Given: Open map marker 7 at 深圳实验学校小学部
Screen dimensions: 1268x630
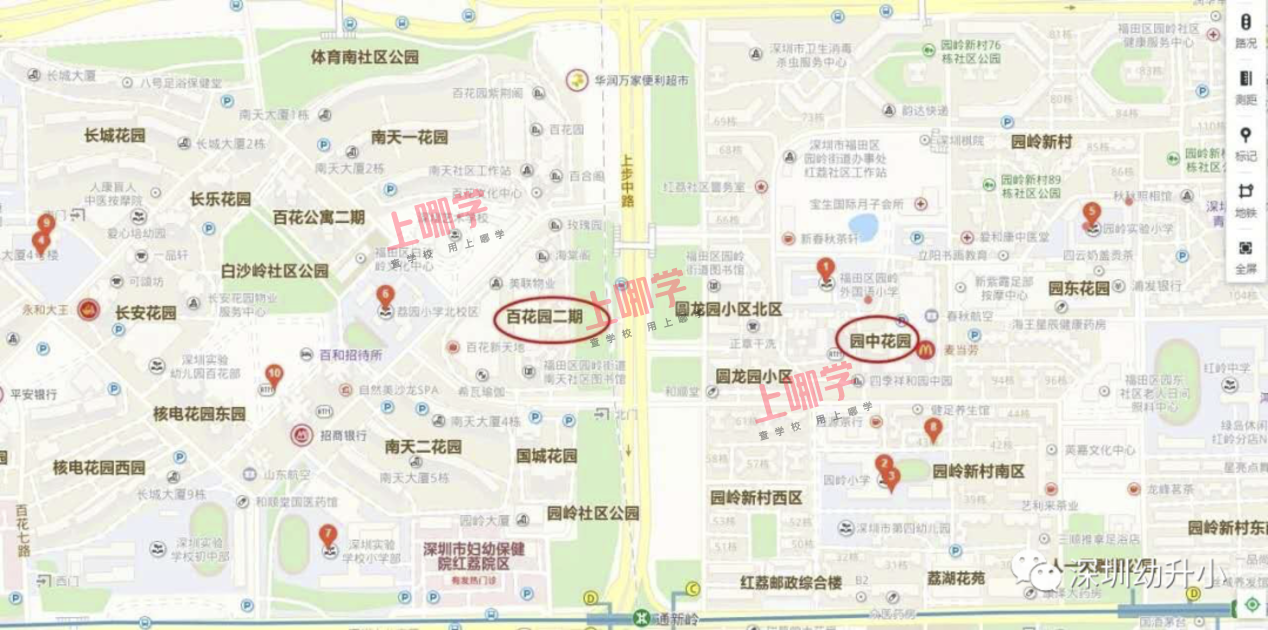Looking at the screenshot, I should click(328, 535).
